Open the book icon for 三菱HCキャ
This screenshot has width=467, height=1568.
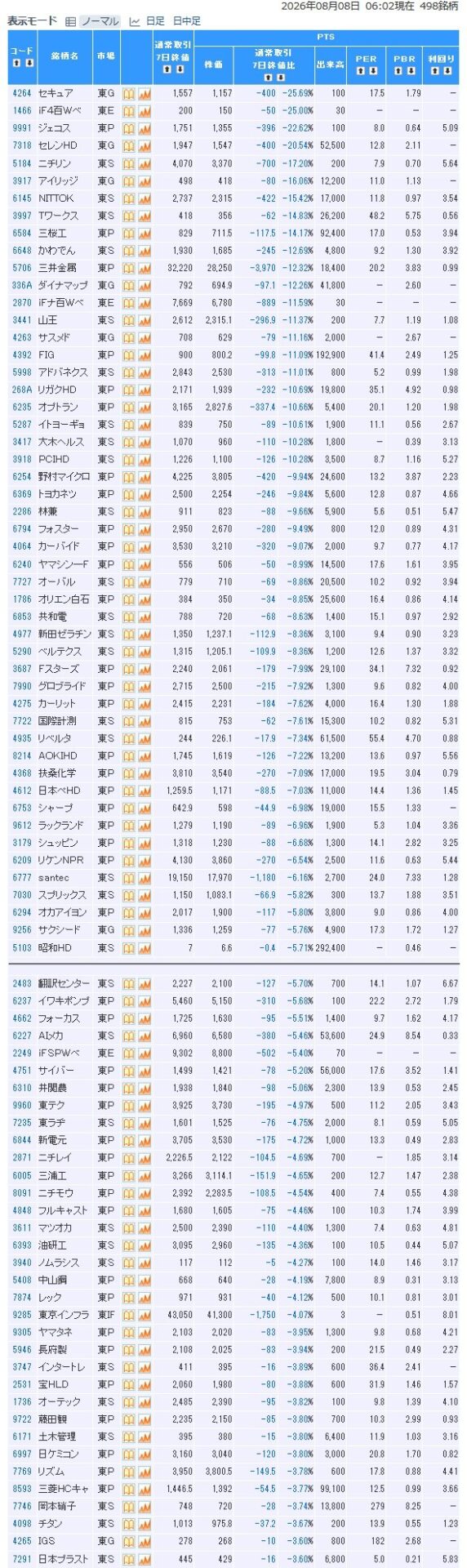pos(128,1490)
